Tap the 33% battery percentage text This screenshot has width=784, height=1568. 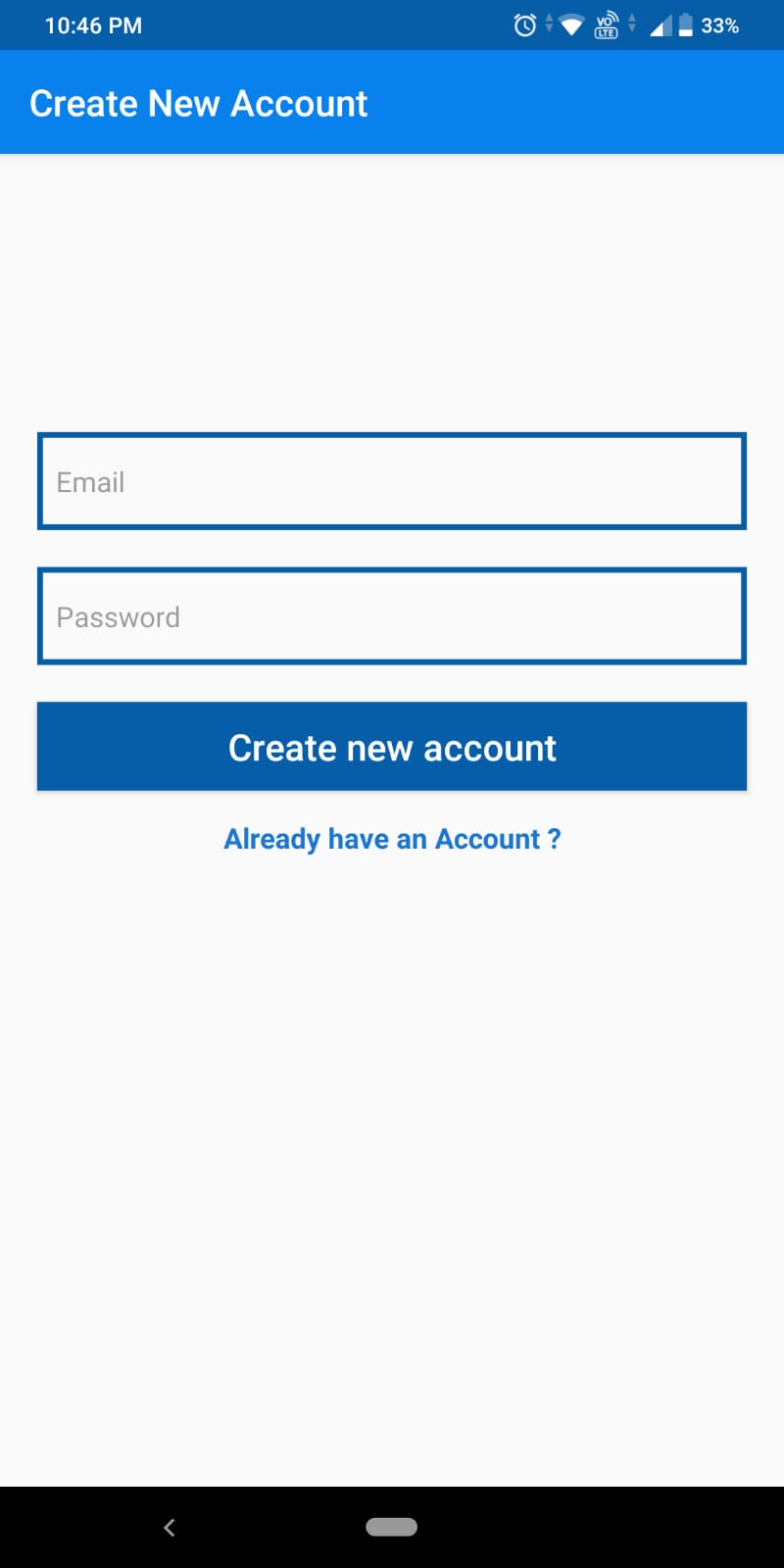[x=721, y=25]
